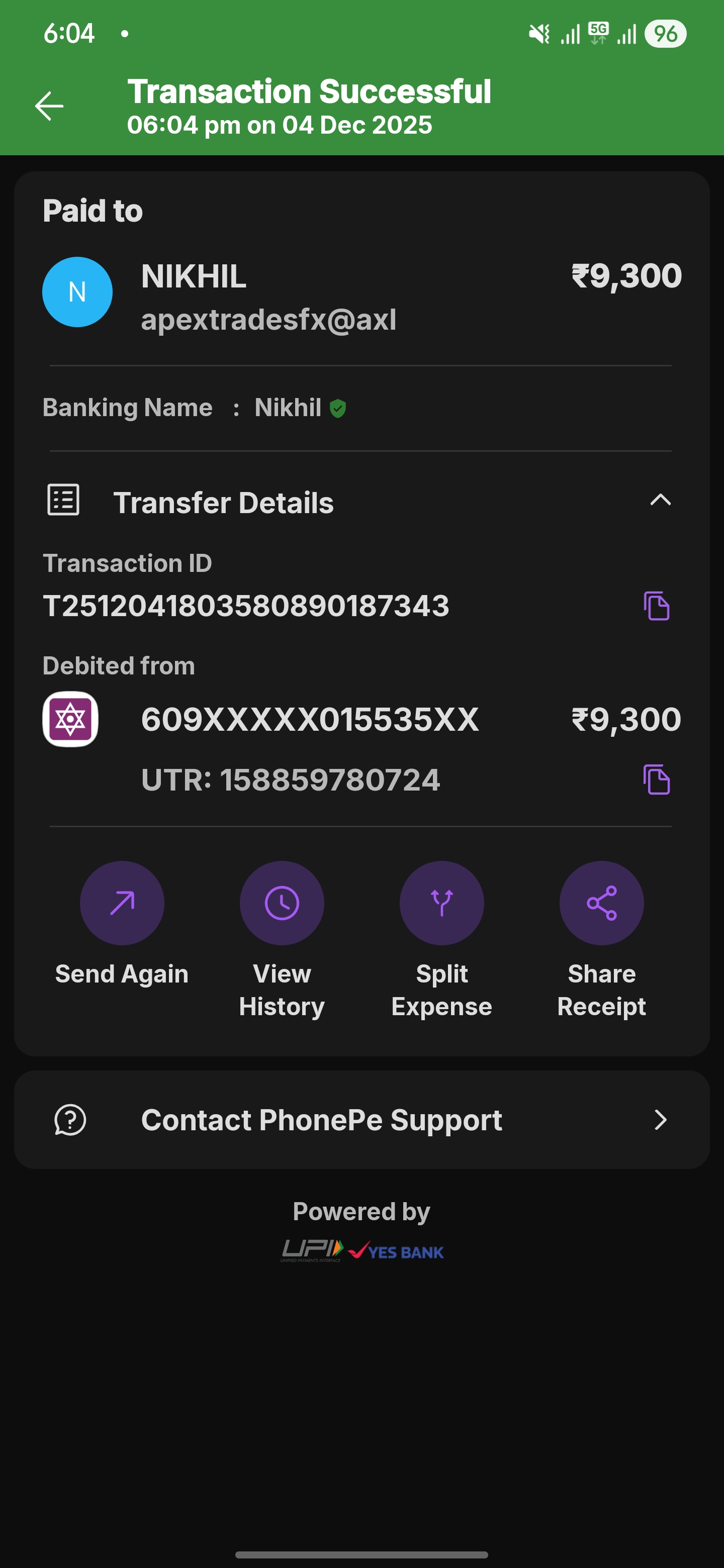Open View History

click(x=282, y=903)
